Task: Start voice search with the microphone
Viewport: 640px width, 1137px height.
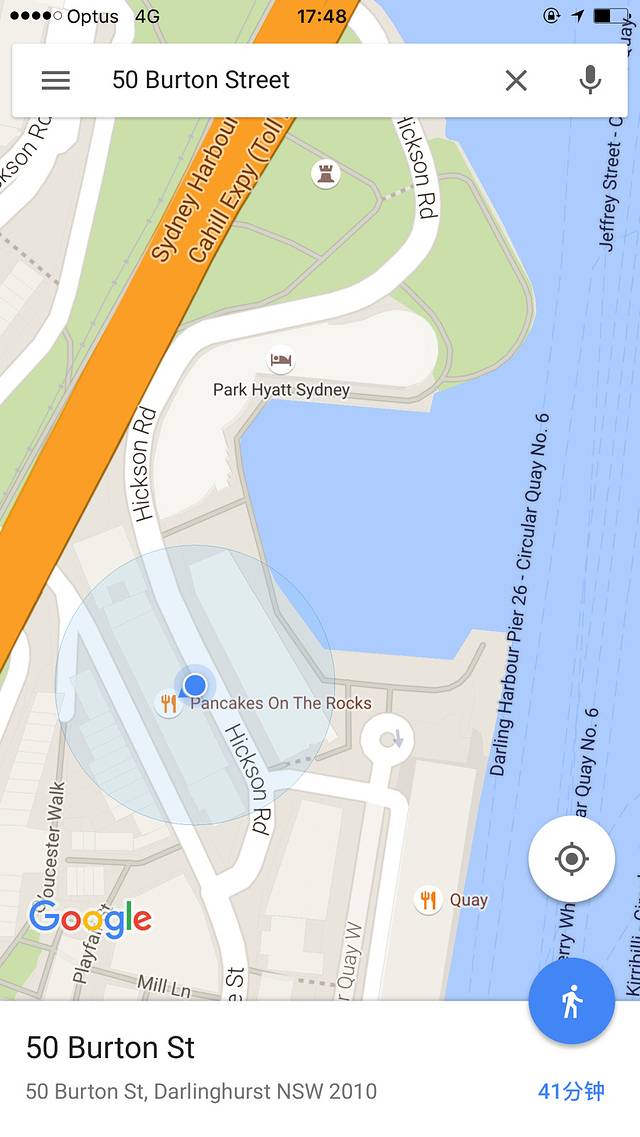Action: 591,80
